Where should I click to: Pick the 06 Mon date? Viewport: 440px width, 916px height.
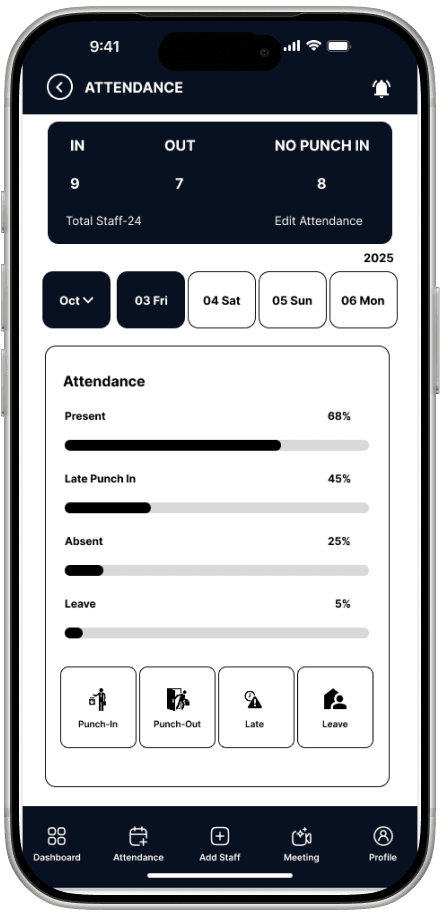pyautogui.click(x=363, y=300)
